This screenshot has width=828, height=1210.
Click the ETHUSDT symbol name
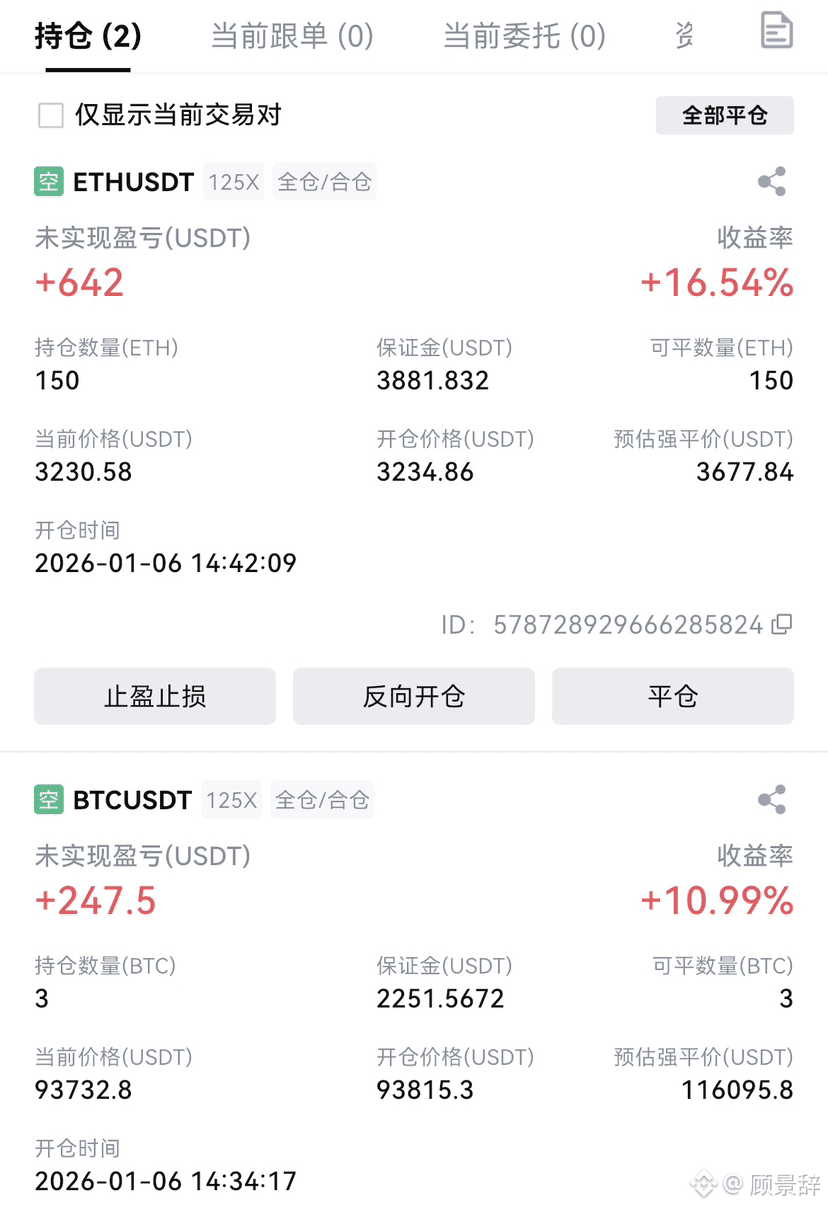[132, 181]
